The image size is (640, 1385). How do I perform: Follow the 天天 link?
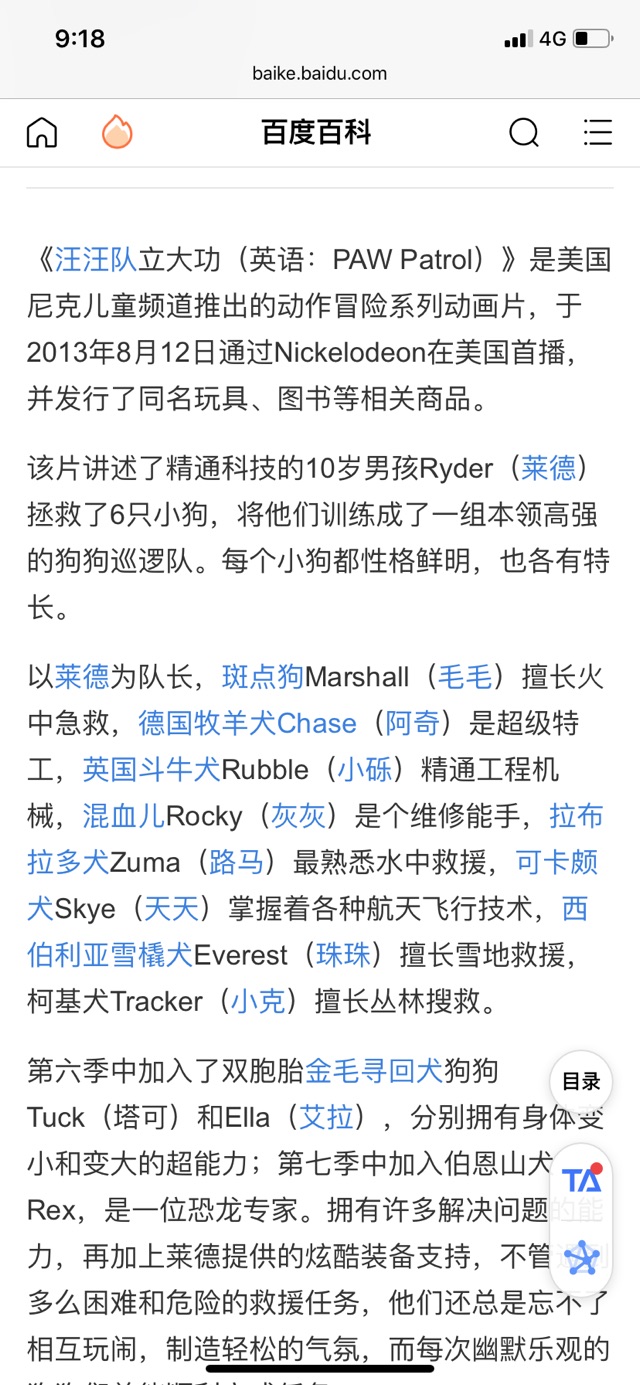tap(171, 908)
